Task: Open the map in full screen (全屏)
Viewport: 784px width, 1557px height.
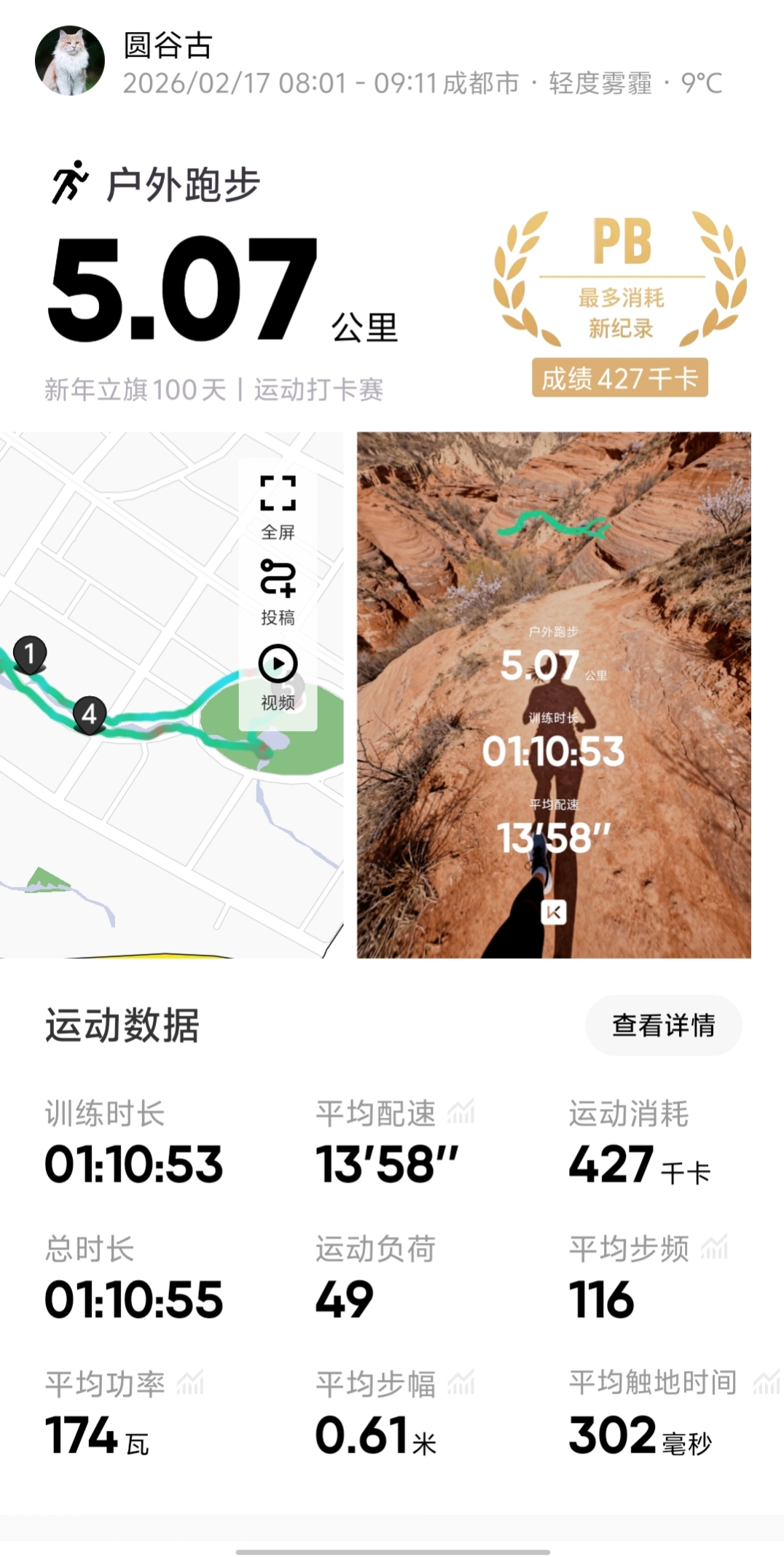Action: [x=278, y=506]
